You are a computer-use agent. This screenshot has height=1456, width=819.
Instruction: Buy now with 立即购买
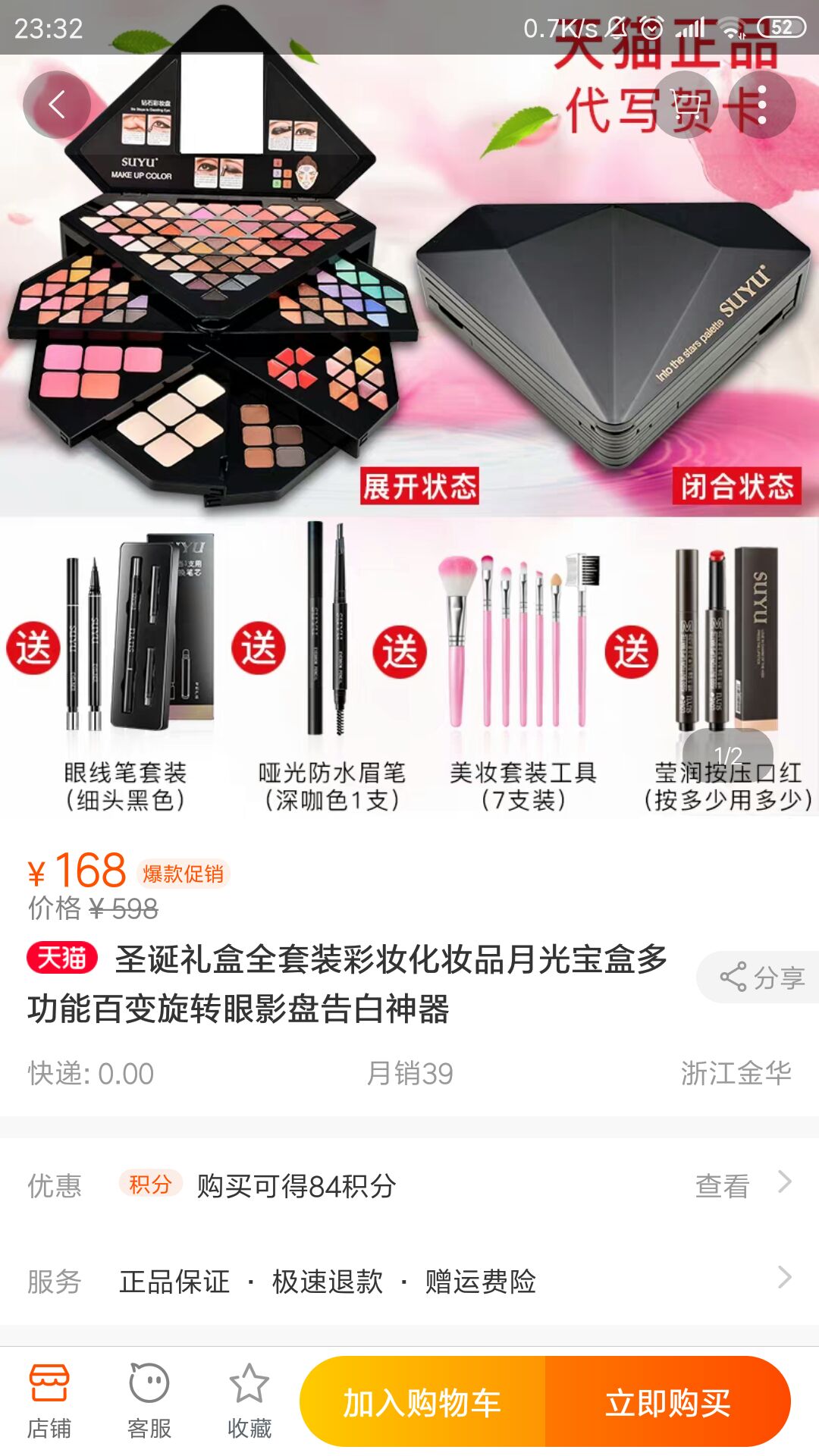click(x=667, y=1402)
